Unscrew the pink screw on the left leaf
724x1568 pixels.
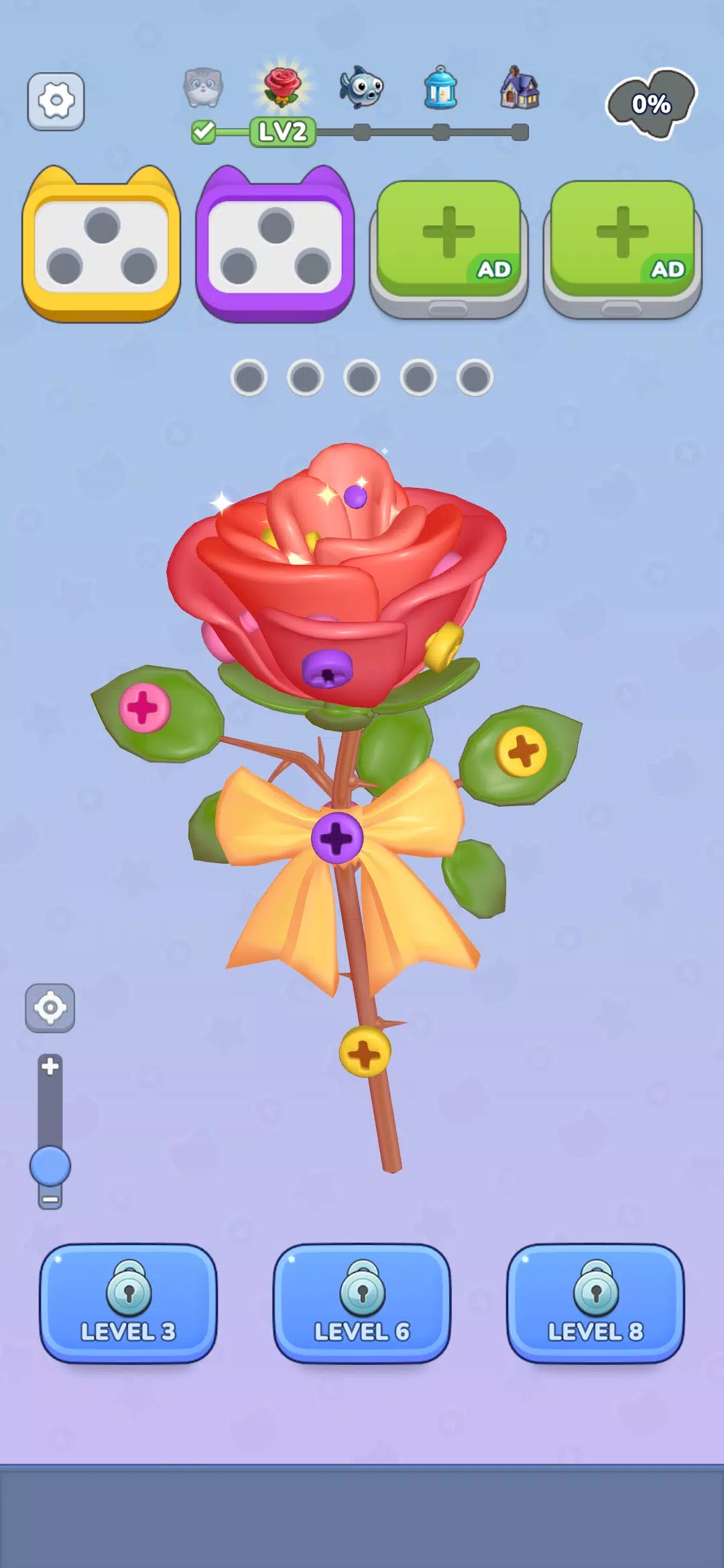coord(144,708)
